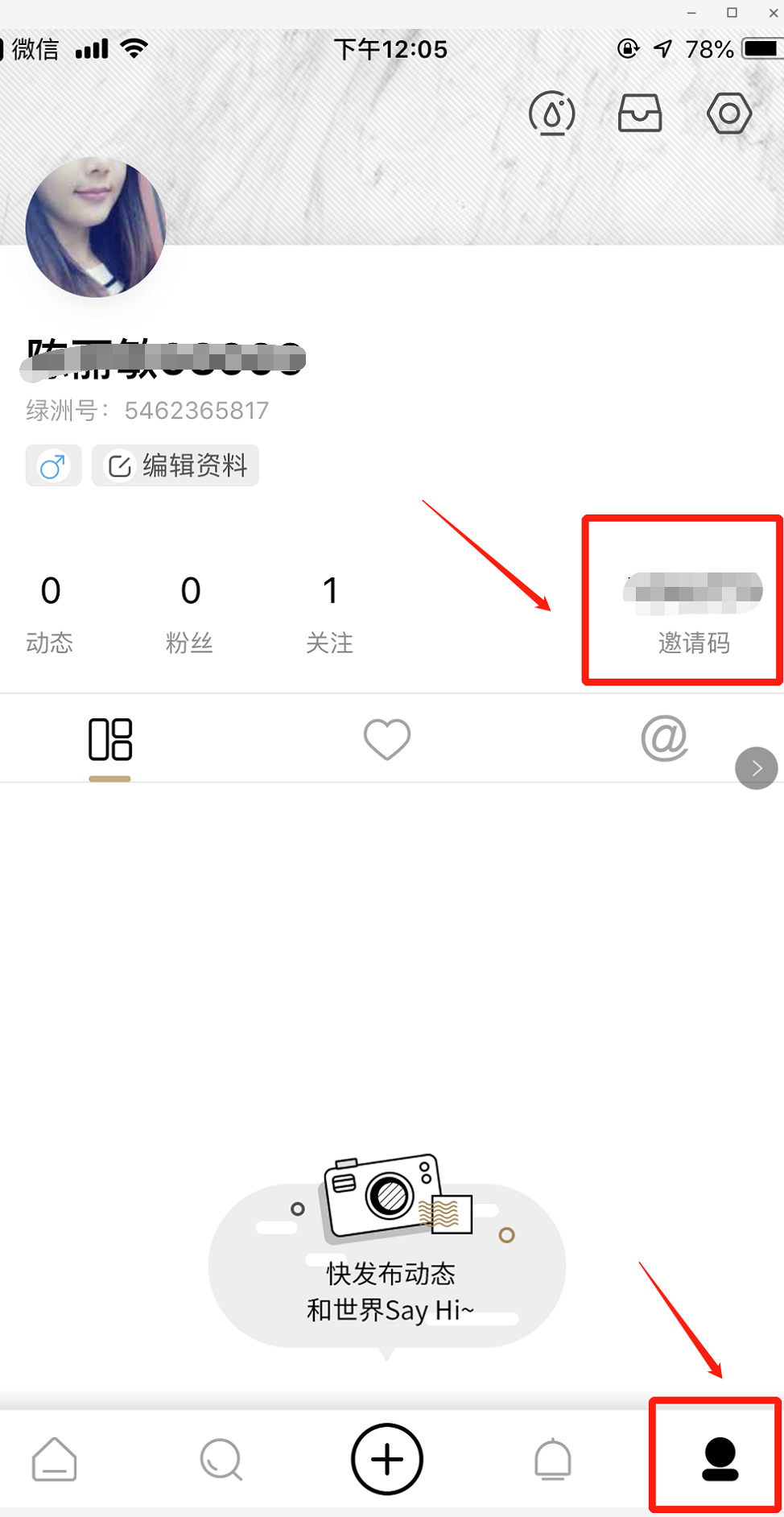Tap the water drop icon

point(552,114)
